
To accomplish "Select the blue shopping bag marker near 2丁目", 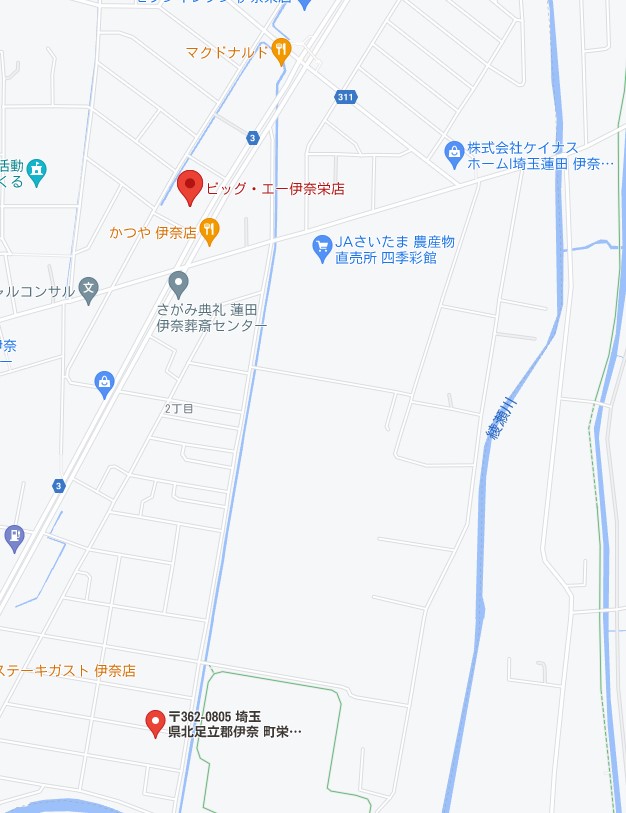I will pyautogui.click(x=105, y=381).
